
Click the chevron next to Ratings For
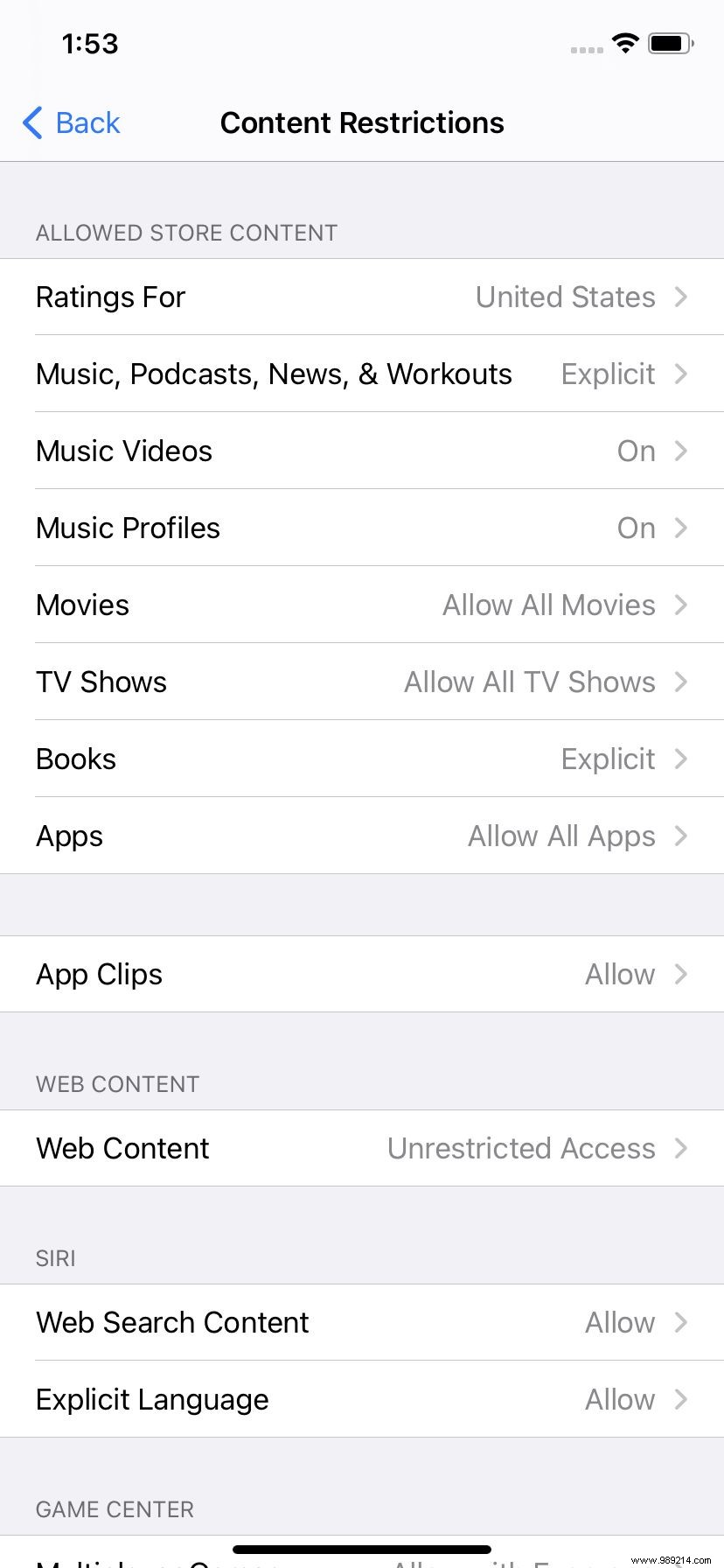(681, 297)
